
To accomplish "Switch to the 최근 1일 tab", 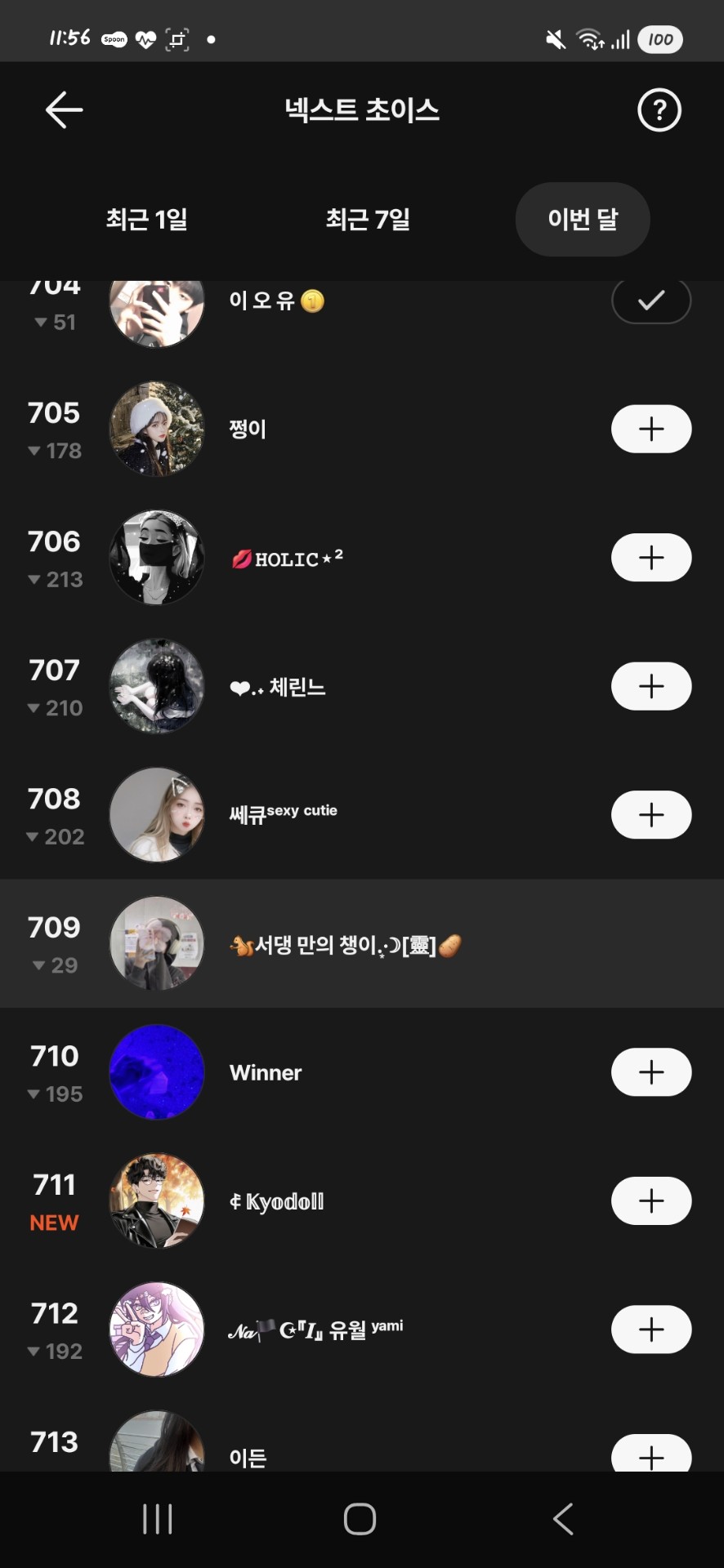I will click(147, 219).
